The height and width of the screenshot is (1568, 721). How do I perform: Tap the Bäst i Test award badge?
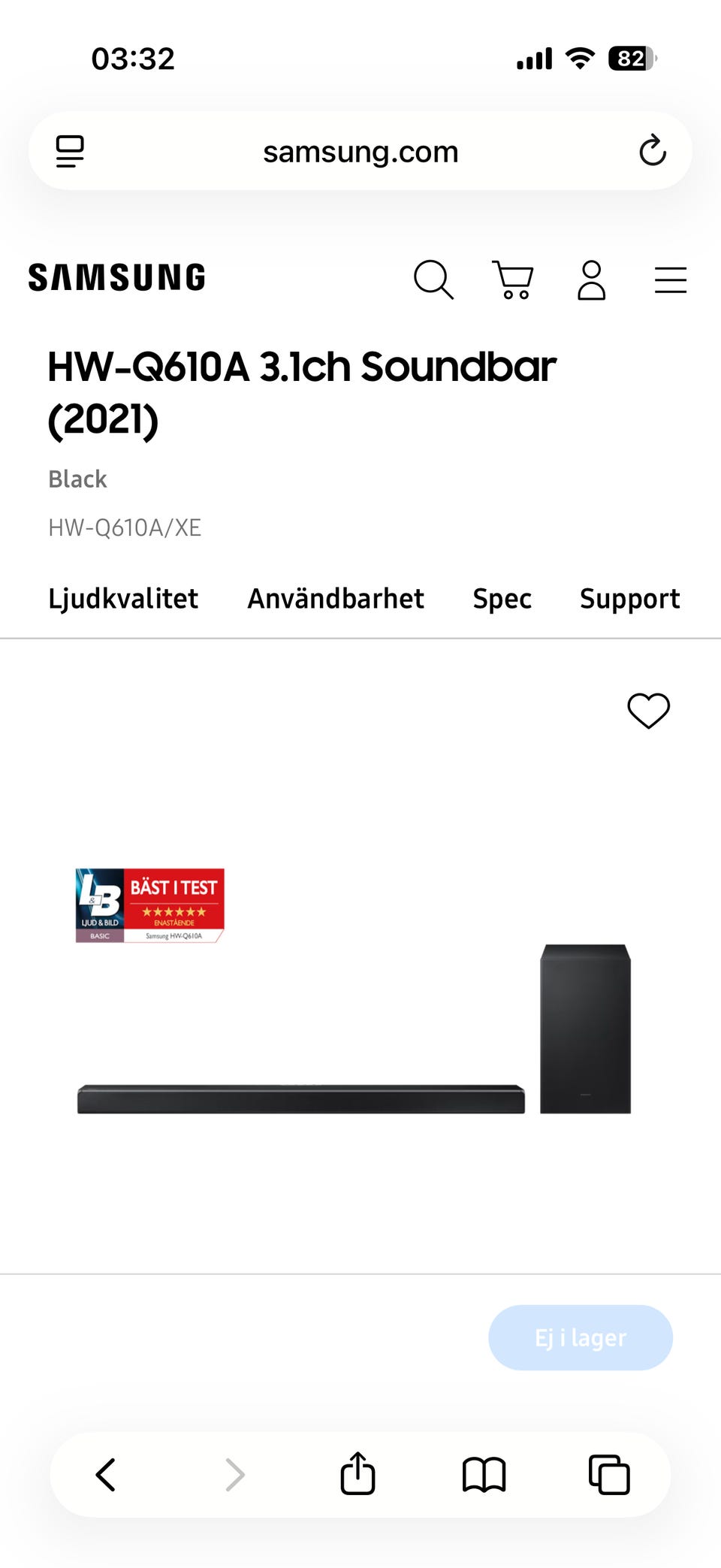pos(150,907)
